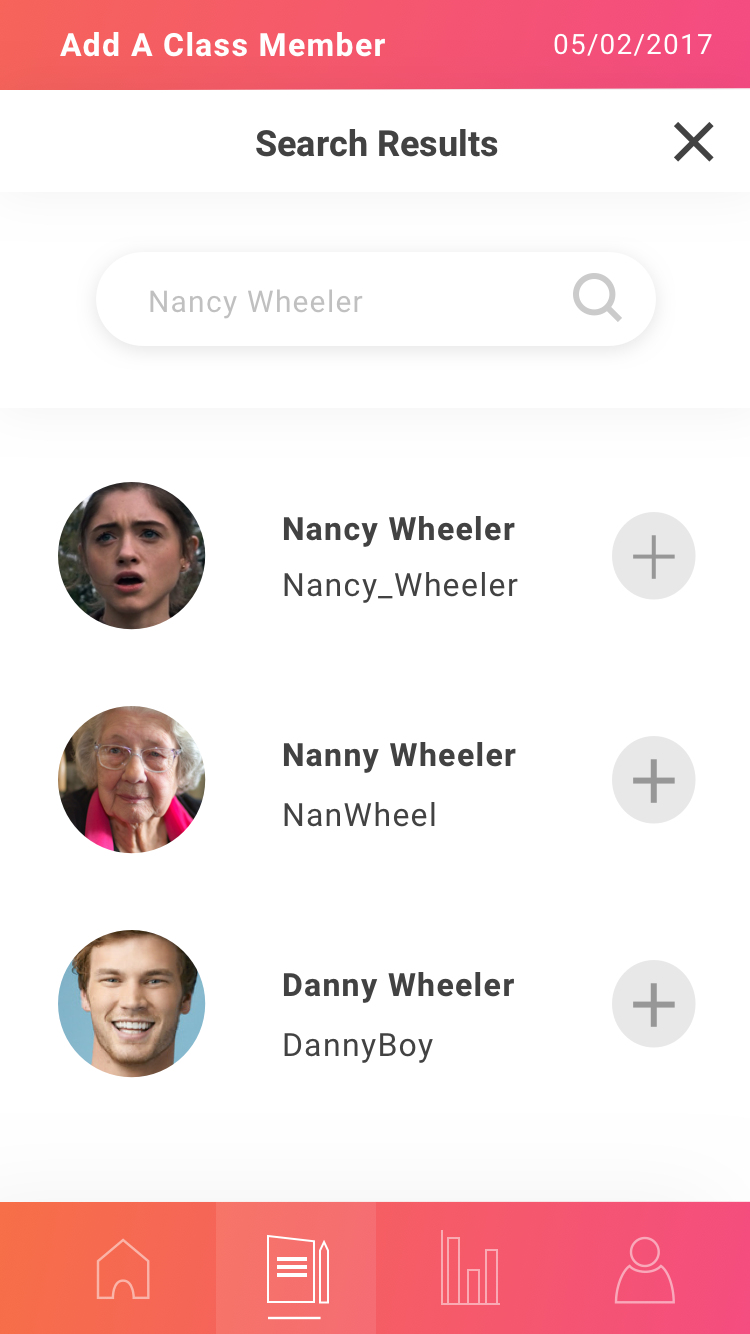Screen dimensions: 750x1334
Task: Open the profile person tab
Action: tap(645, 1269)
